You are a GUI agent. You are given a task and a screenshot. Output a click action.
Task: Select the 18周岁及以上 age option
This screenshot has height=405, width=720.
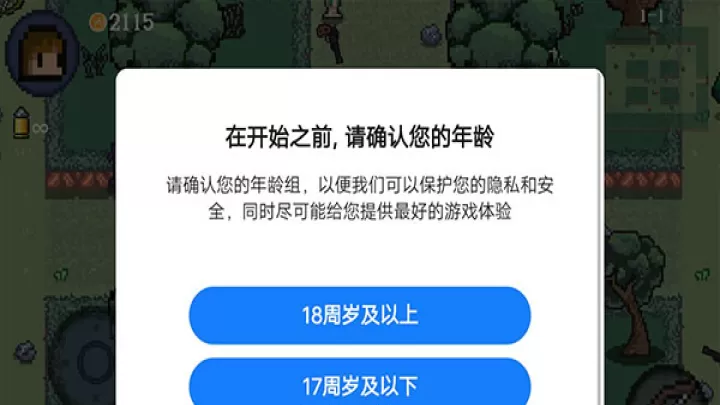pos(359,315)
